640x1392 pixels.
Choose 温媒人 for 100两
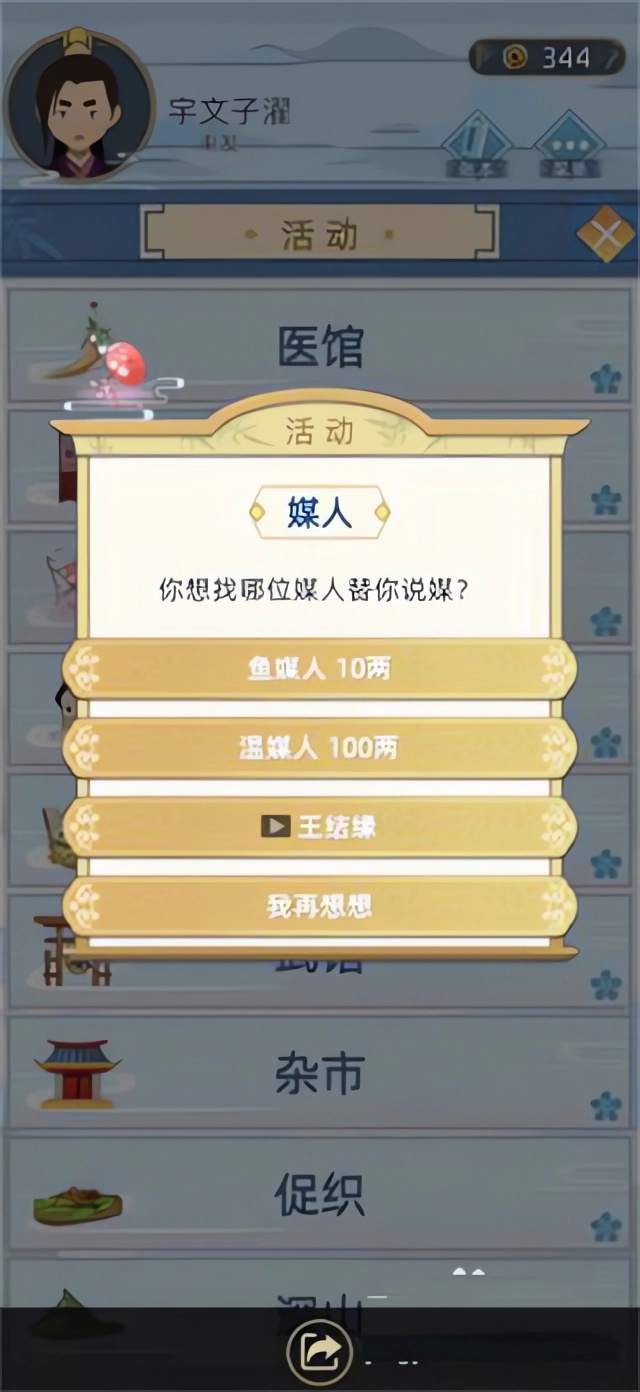[319, 748]
